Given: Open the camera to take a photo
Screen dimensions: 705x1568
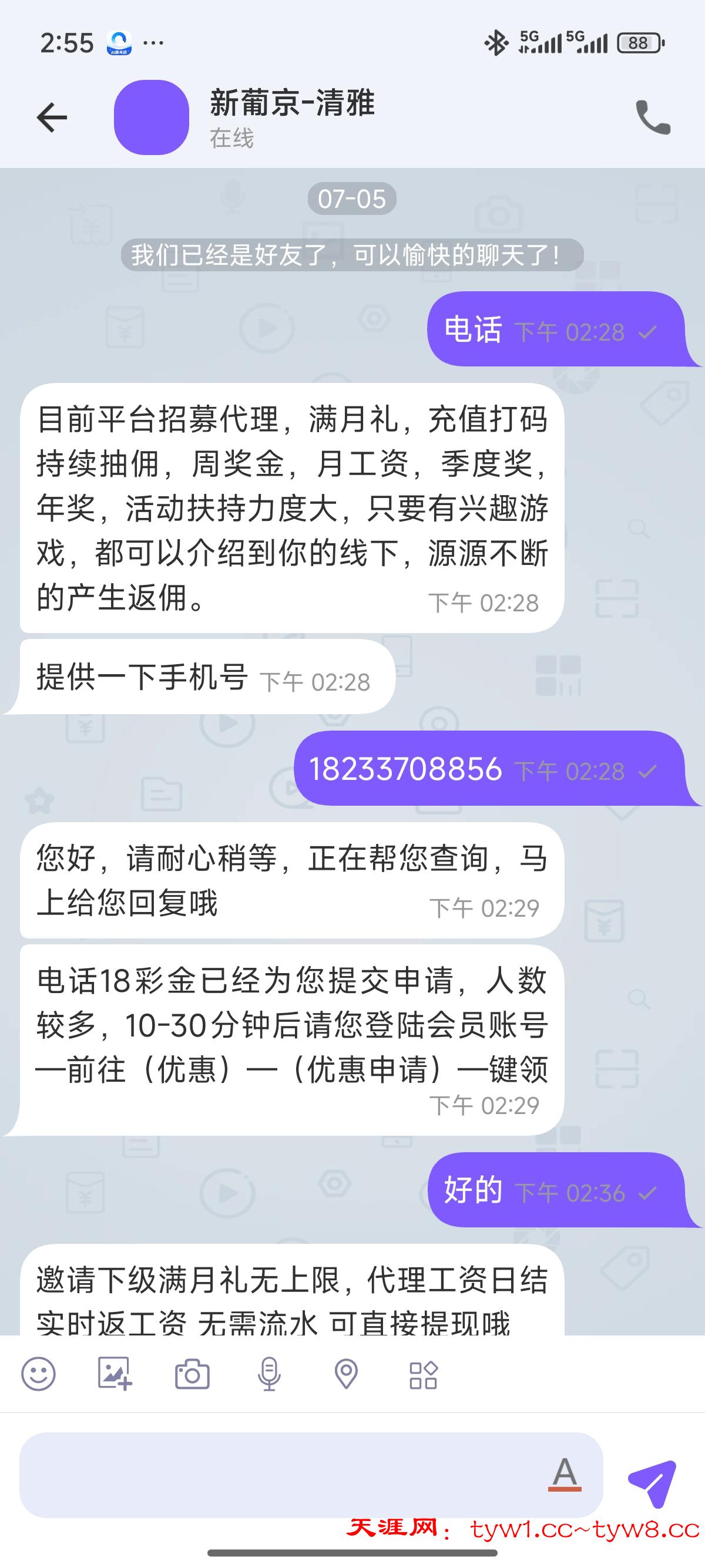Looking at the screenshot, I should [192, 1374].
